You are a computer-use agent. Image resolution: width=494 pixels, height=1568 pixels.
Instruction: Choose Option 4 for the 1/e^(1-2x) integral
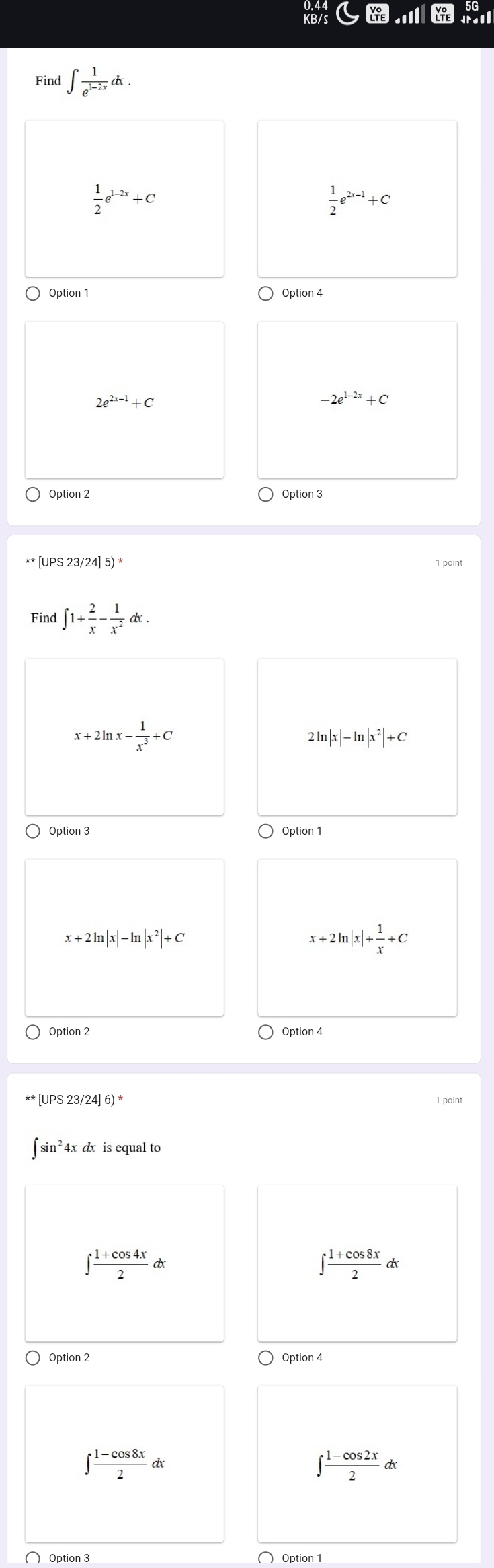click(266, 293)
